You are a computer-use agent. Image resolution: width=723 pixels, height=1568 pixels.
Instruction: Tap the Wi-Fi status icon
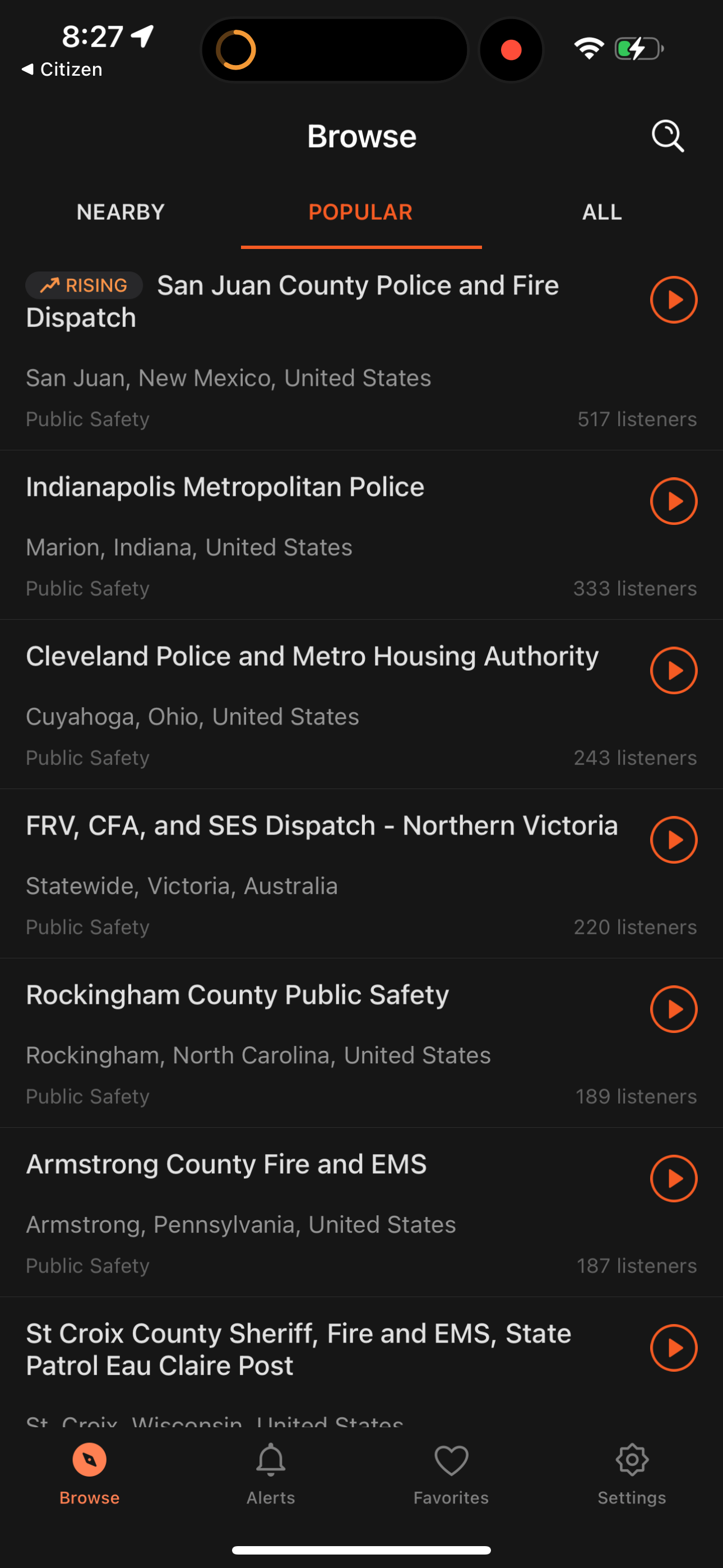click(x=588, y=48)
